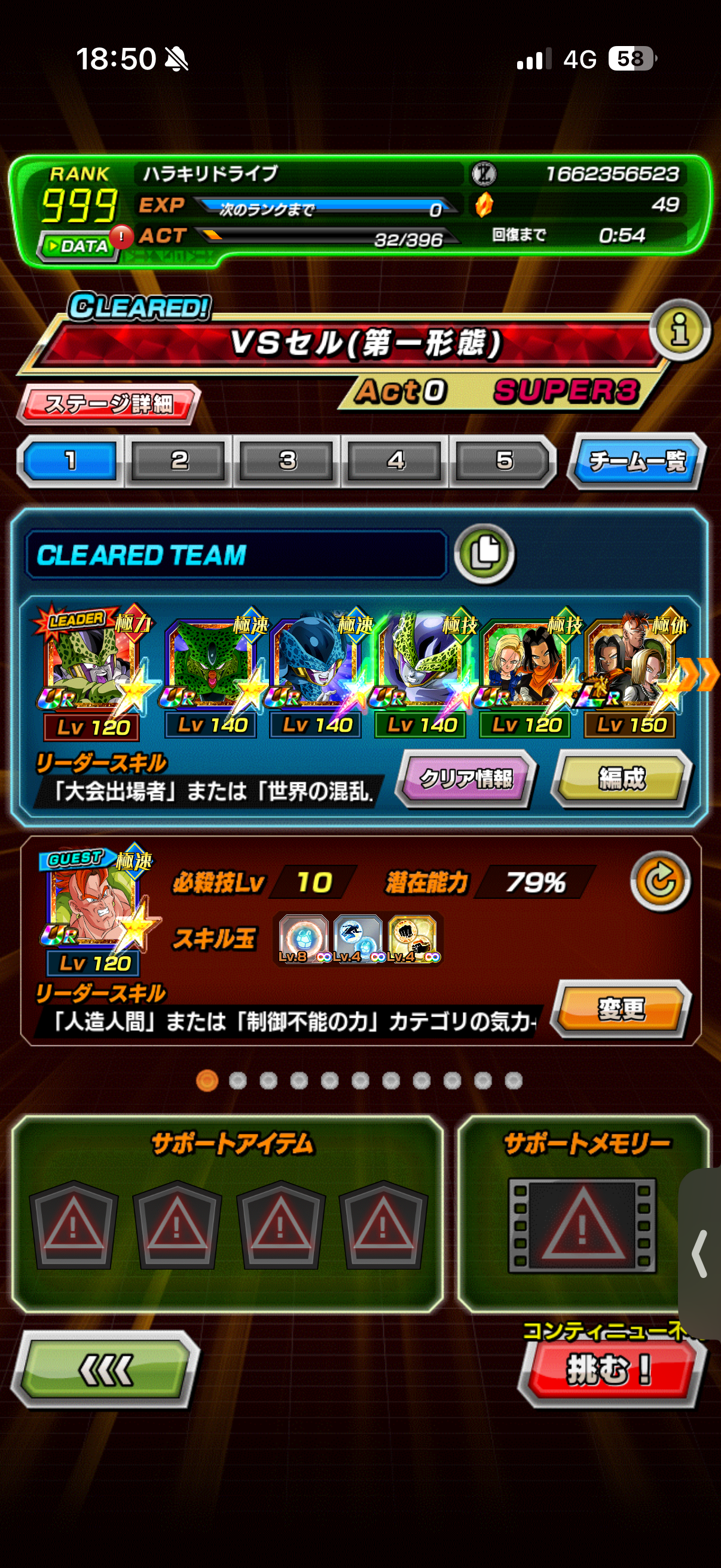Open ステージ詳細 stage details
721x1568 pixels.
(108, 404)
